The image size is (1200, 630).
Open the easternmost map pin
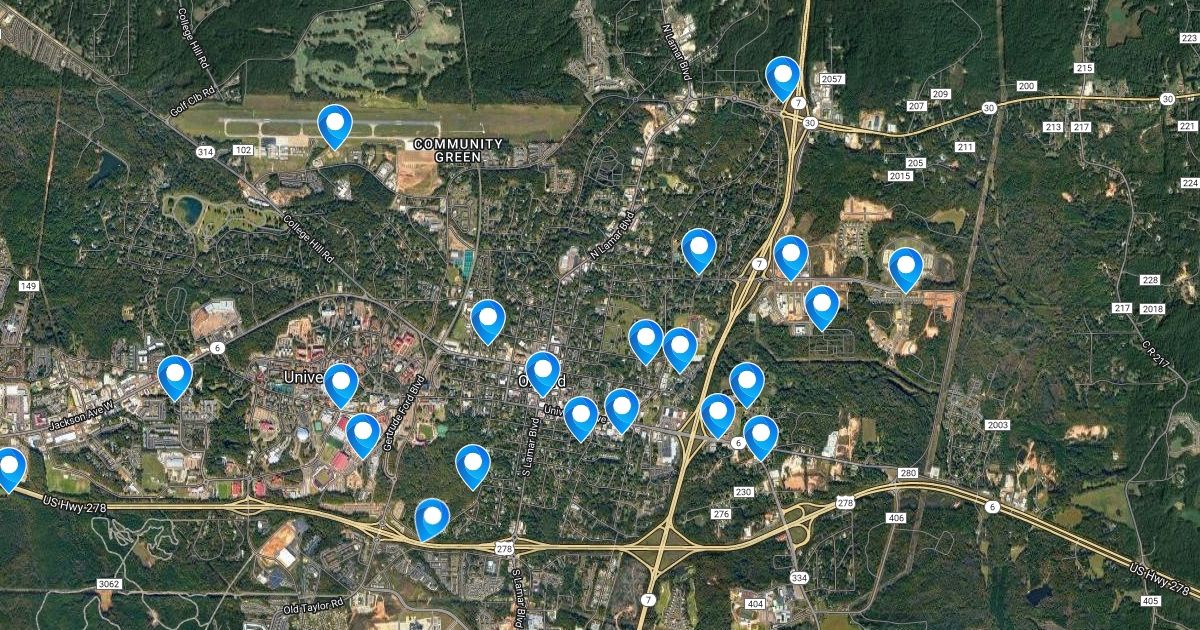coord(905,267)
